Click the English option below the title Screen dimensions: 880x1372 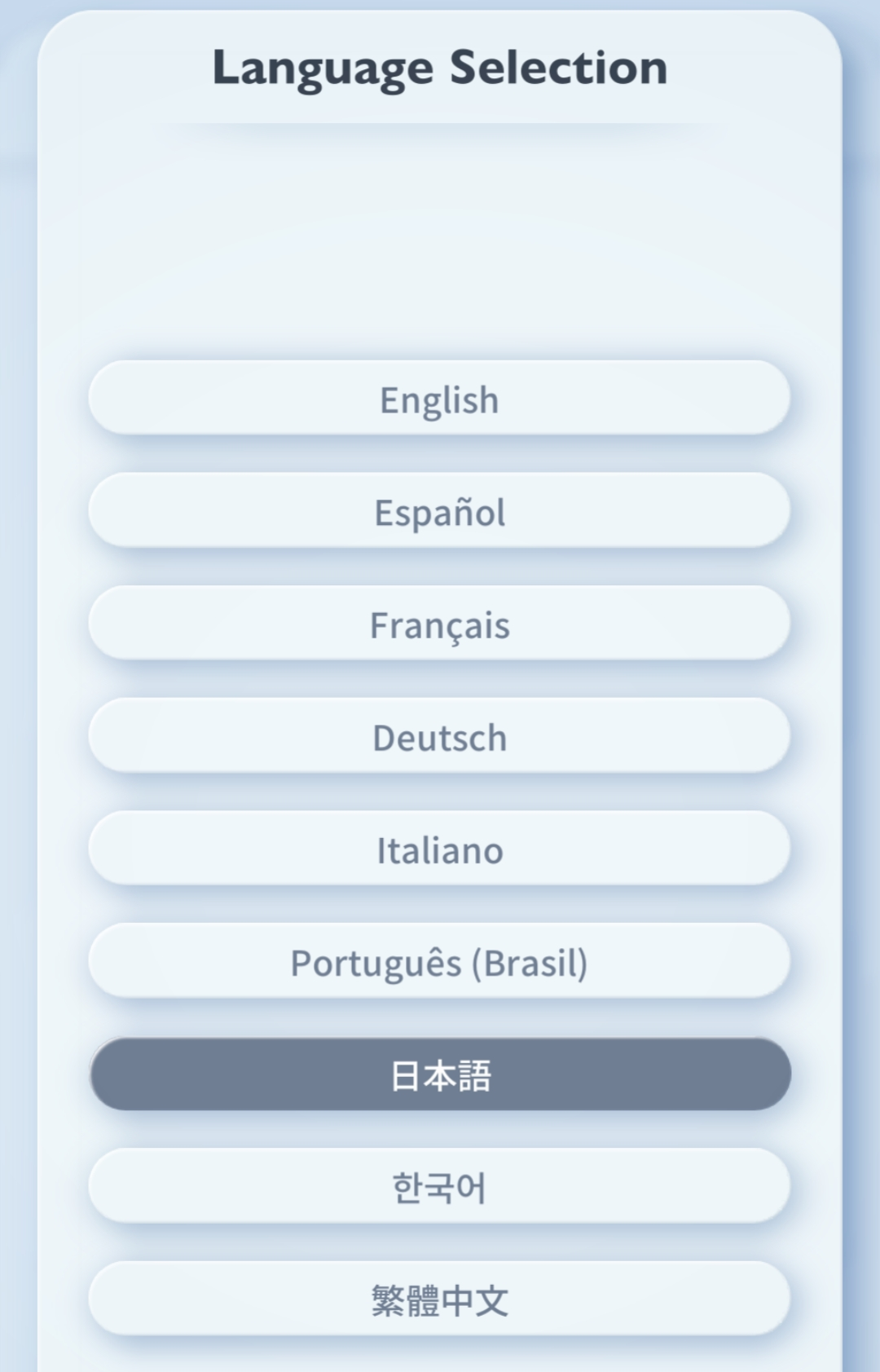pyautogui.click(x=440, y=399)
